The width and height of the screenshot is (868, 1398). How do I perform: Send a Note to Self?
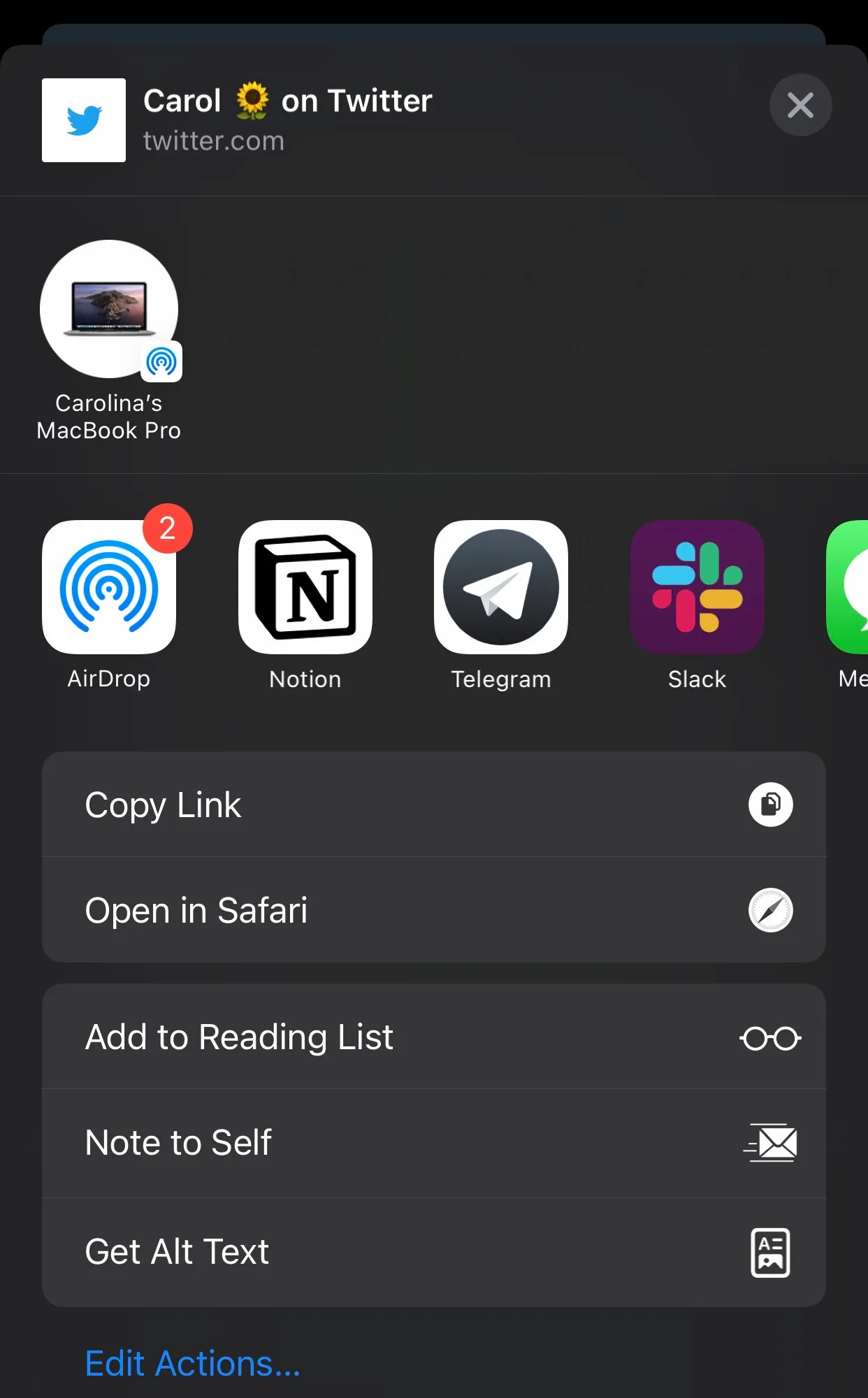coord(178,1144)
